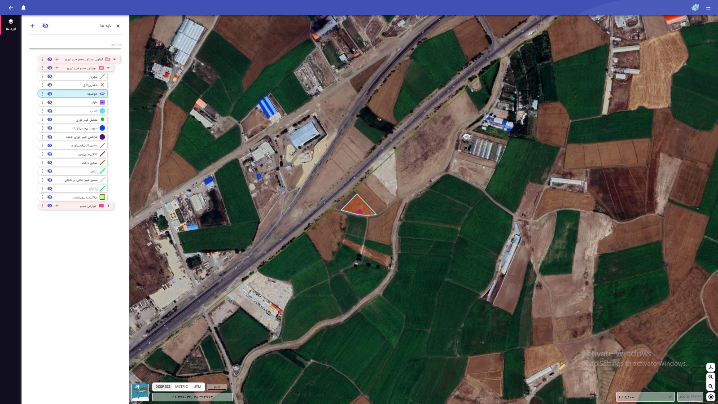
Task: Focus the layers panel search field
Action: tap(75, 44)
